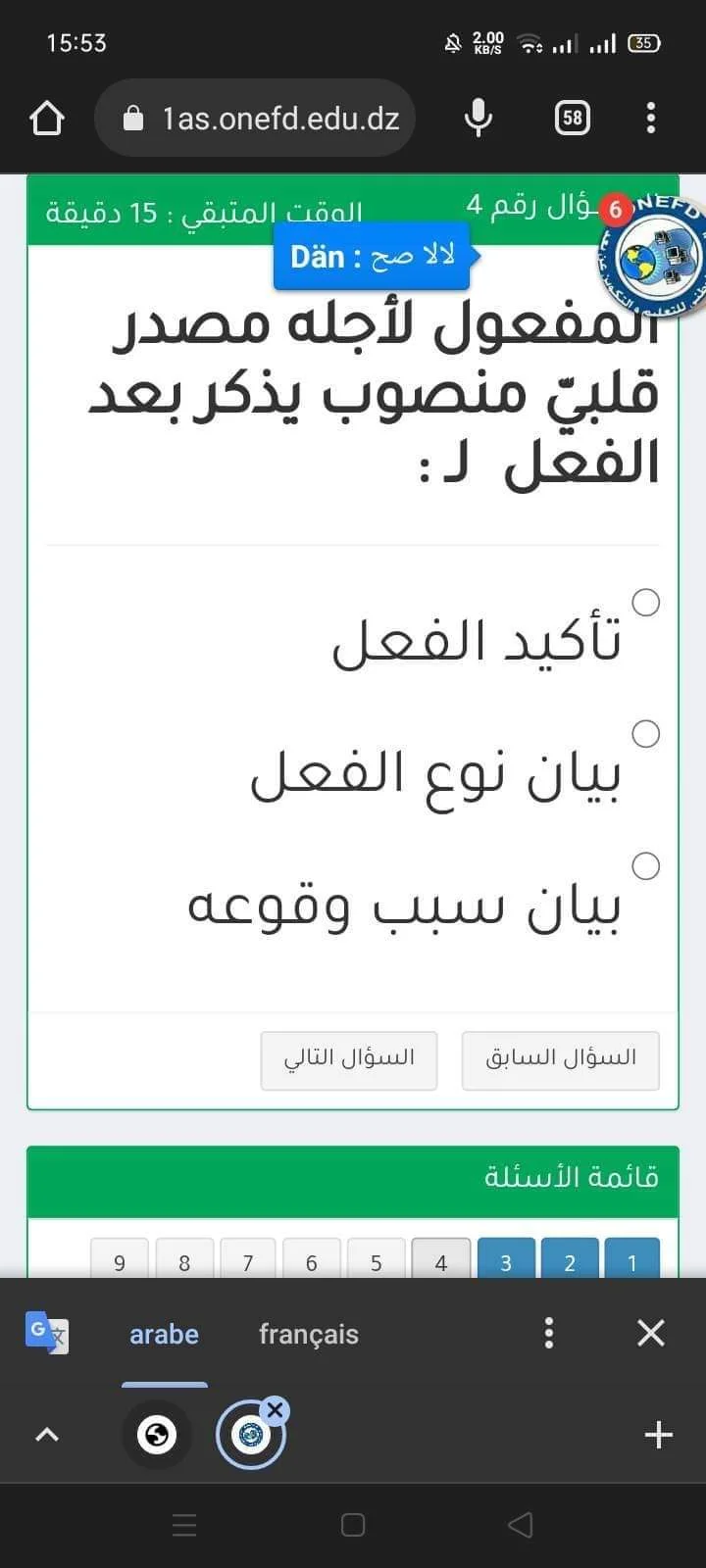The image size is (706, 1568).
Task: Open the browser overflow menu
Action: click(x=650, y=119)
